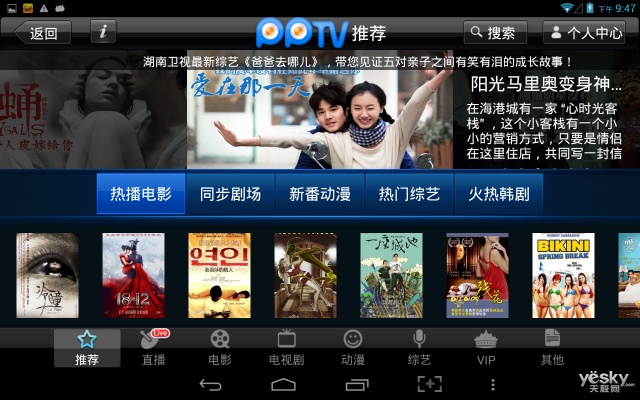Switch to 火热韩剧 category
Image resolution: width=640 pixels, height=400 pixels.
click(x=498, y=194)
